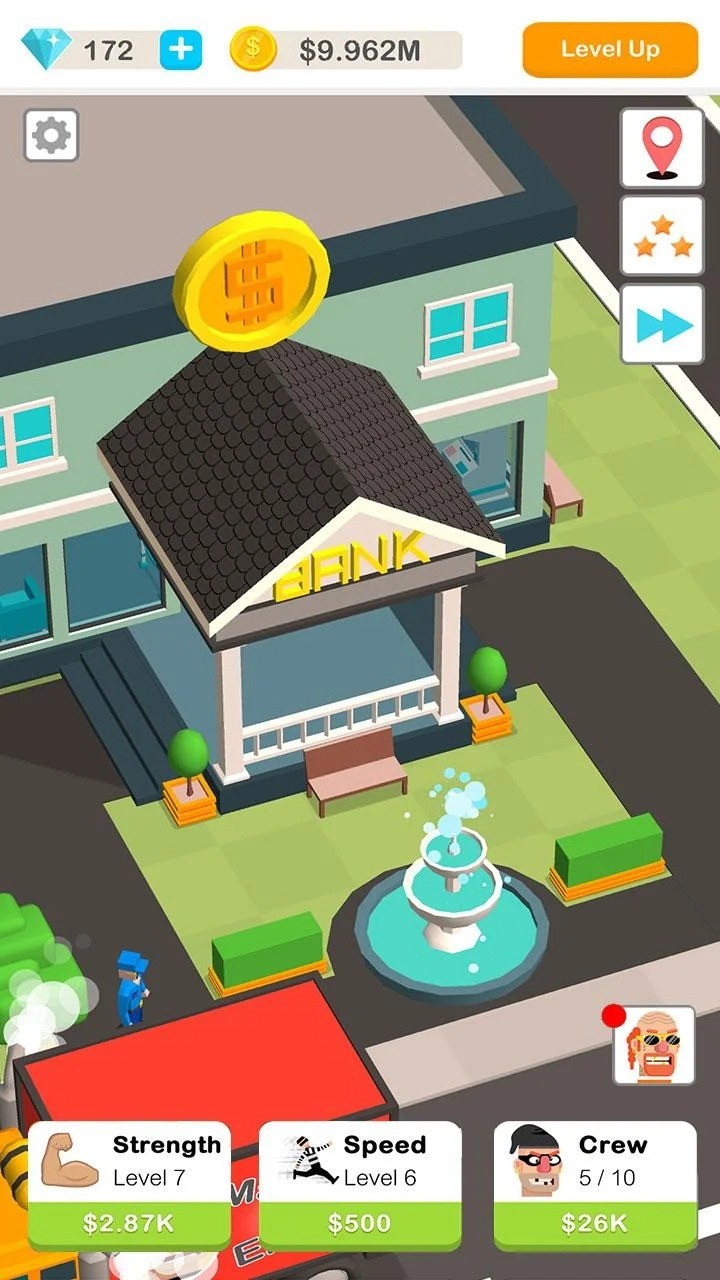Open the three stars menu
This screenshot has height=1280, width=720.
(661, 236)
